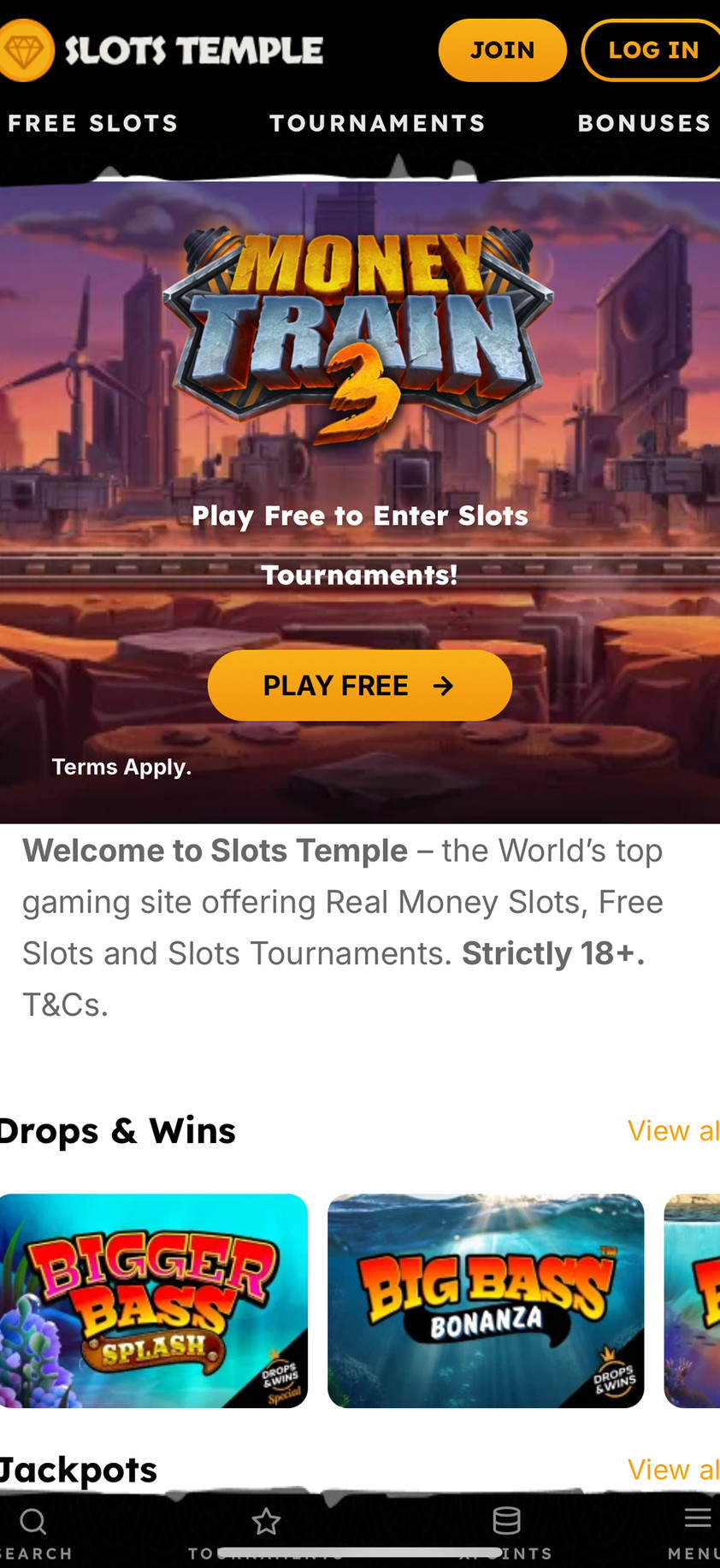The height and width of the screenshot is (1568, 720).
Task: Switch to the Free Slots section
Action: click(92, 123)
